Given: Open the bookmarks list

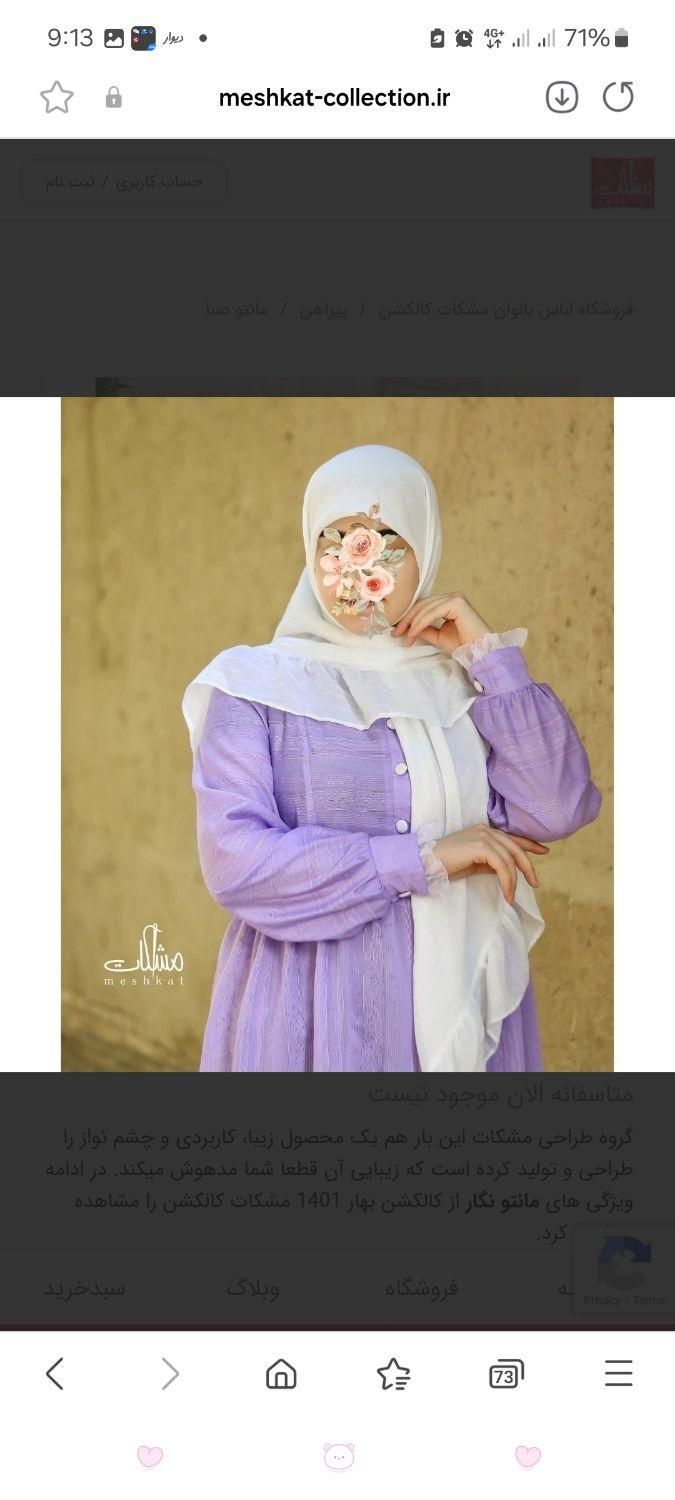Looking at the screenshot, I should pos(393,1374).
